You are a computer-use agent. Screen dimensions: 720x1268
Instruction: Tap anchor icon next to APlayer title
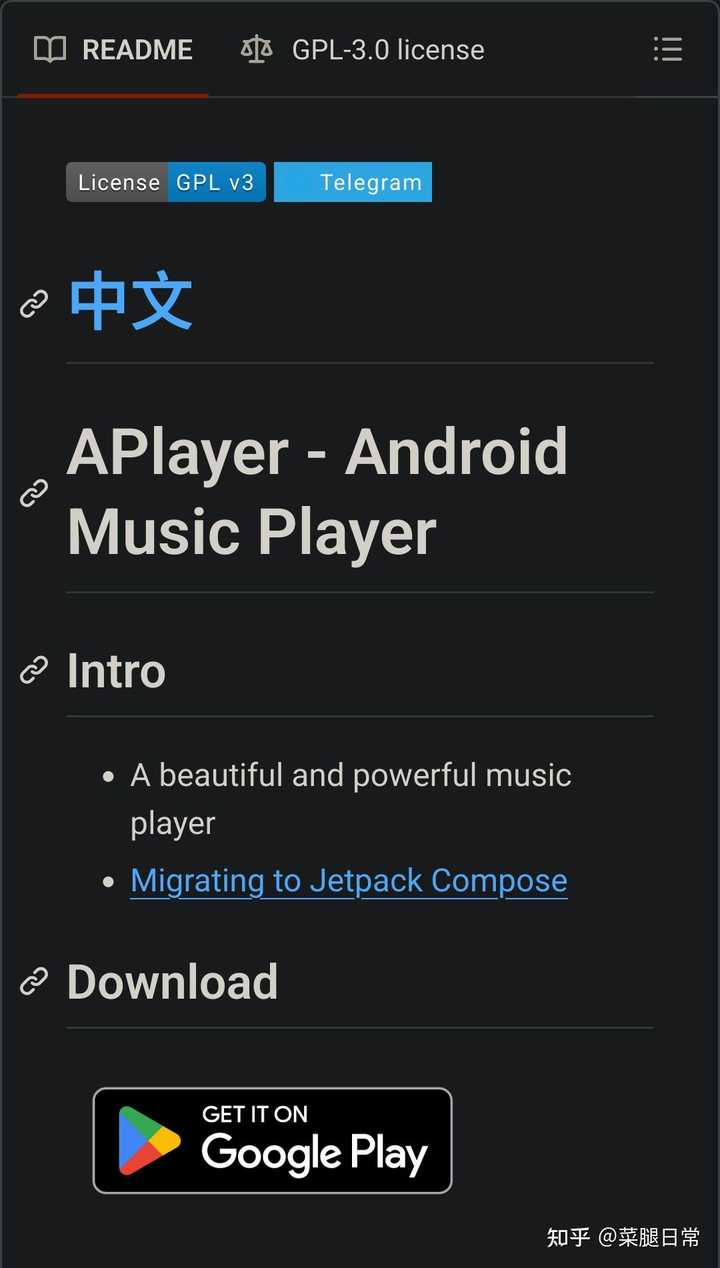34,492
